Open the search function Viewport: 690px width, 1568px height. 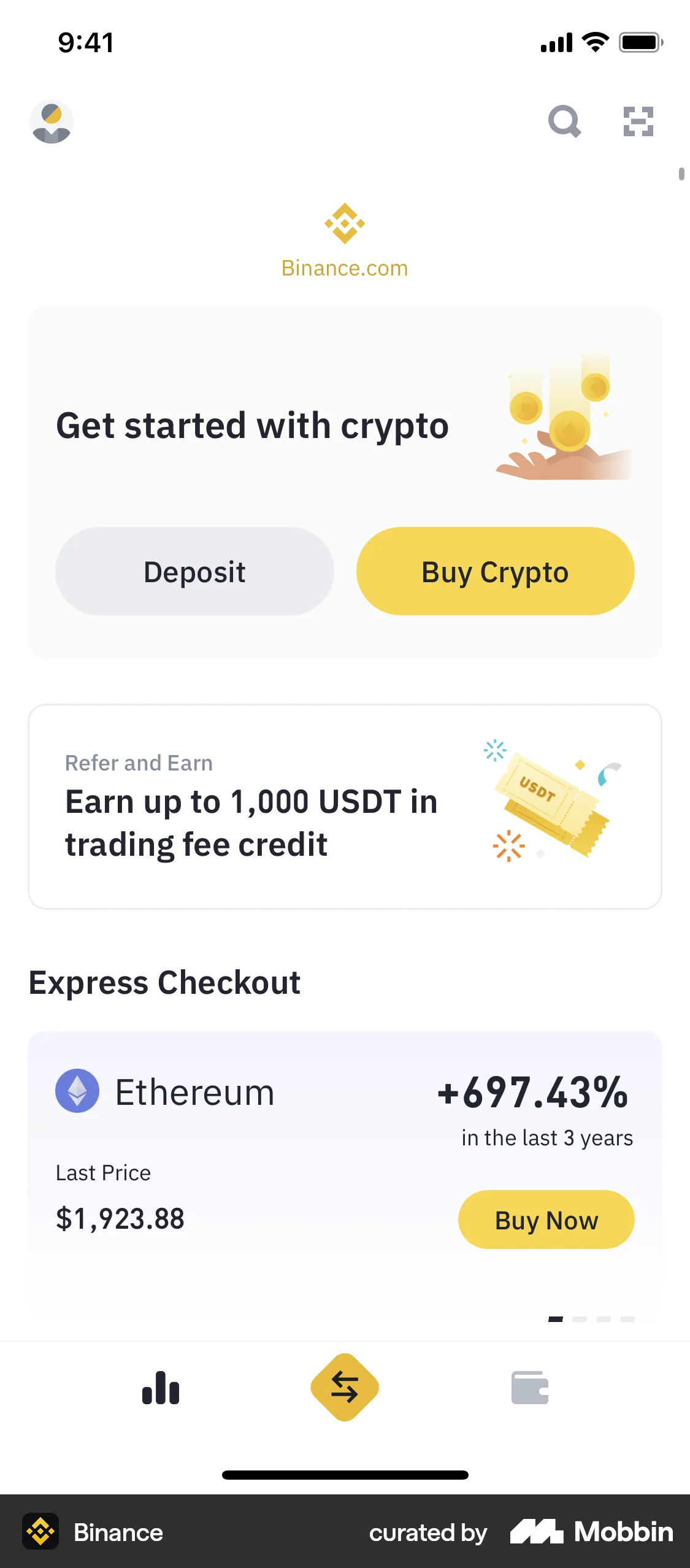coord(565,122)
